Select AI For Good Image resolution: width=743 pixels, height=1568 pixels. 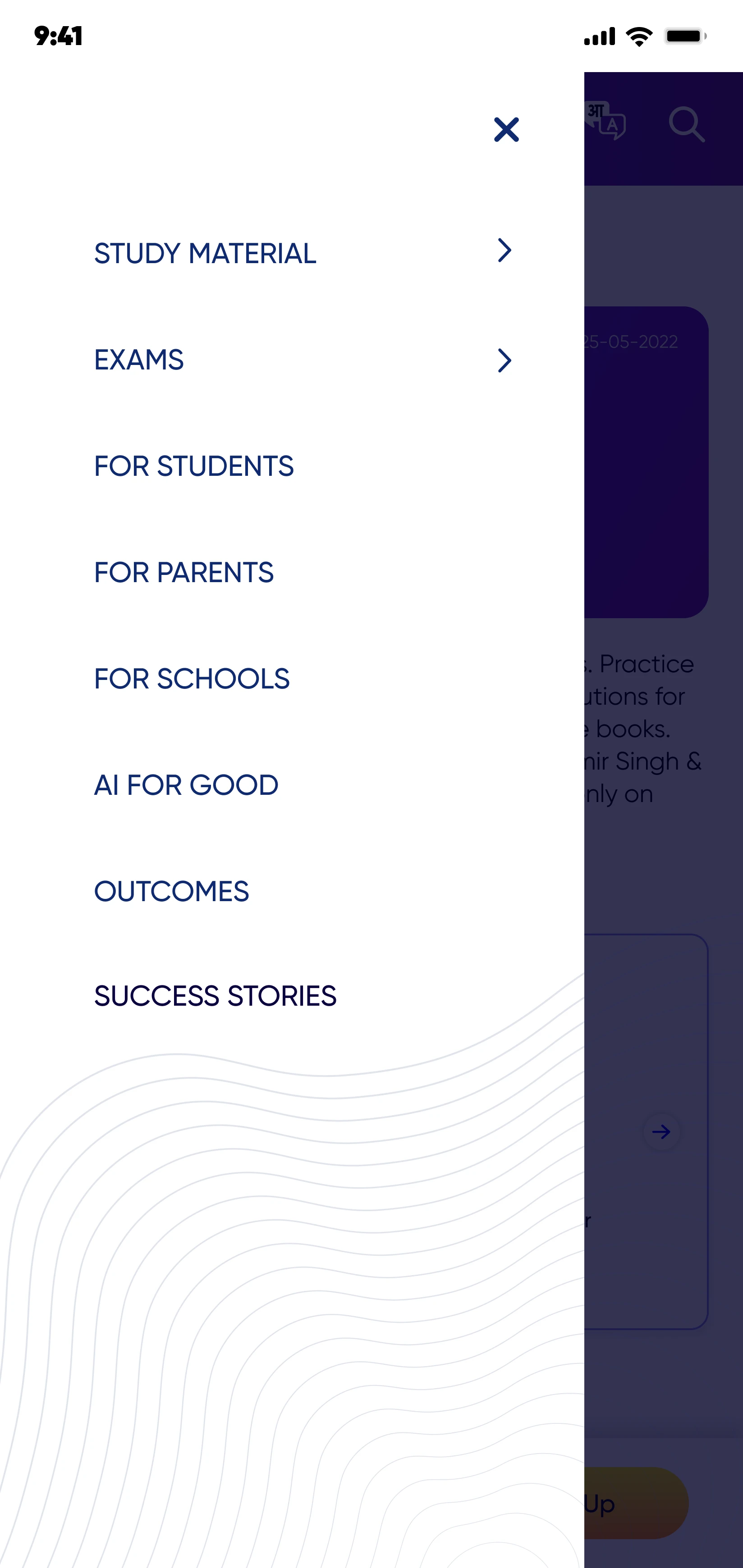click(x=186, y=785)
